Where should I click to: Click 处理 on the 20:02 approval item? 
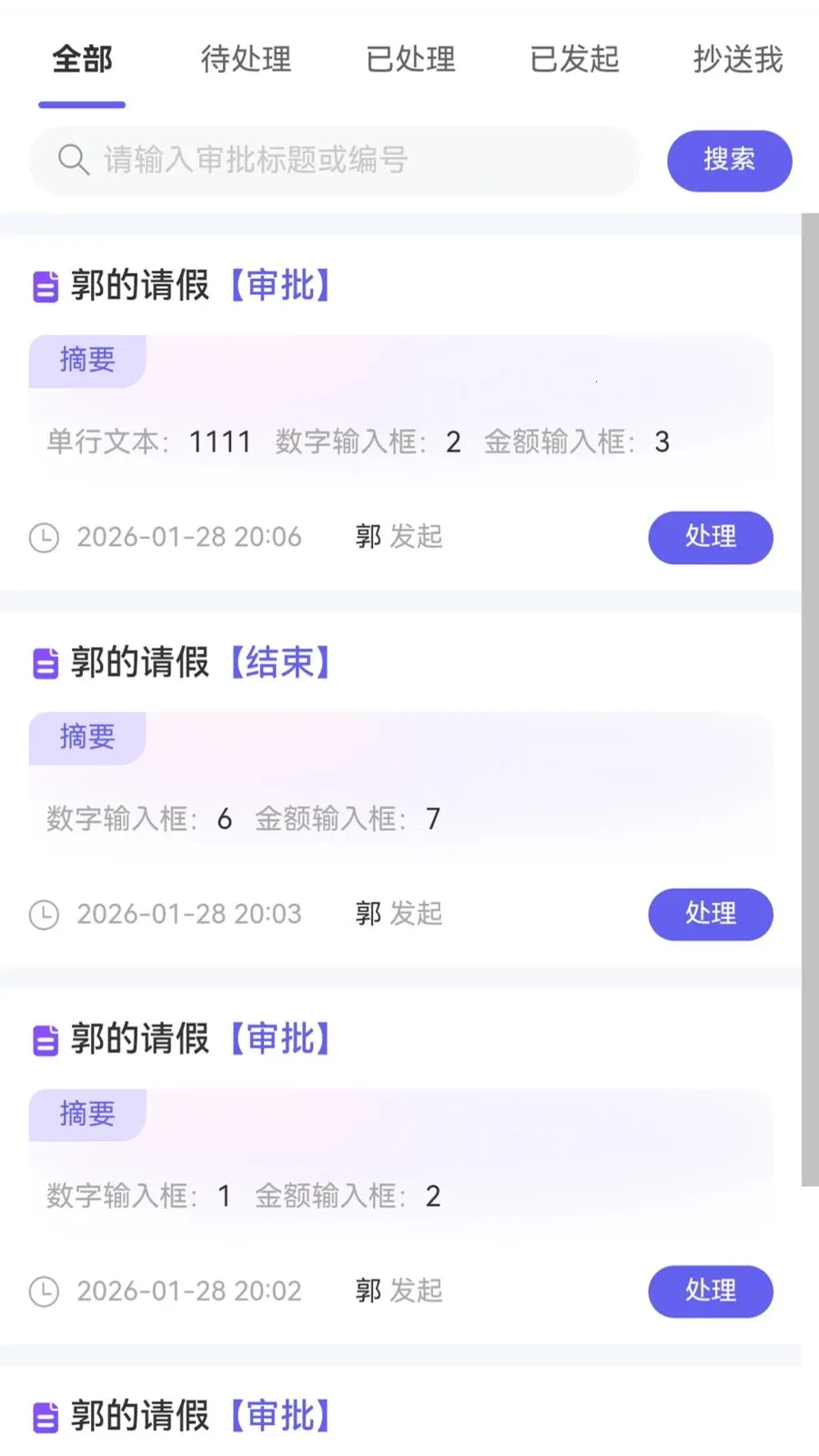[711, 1291]
